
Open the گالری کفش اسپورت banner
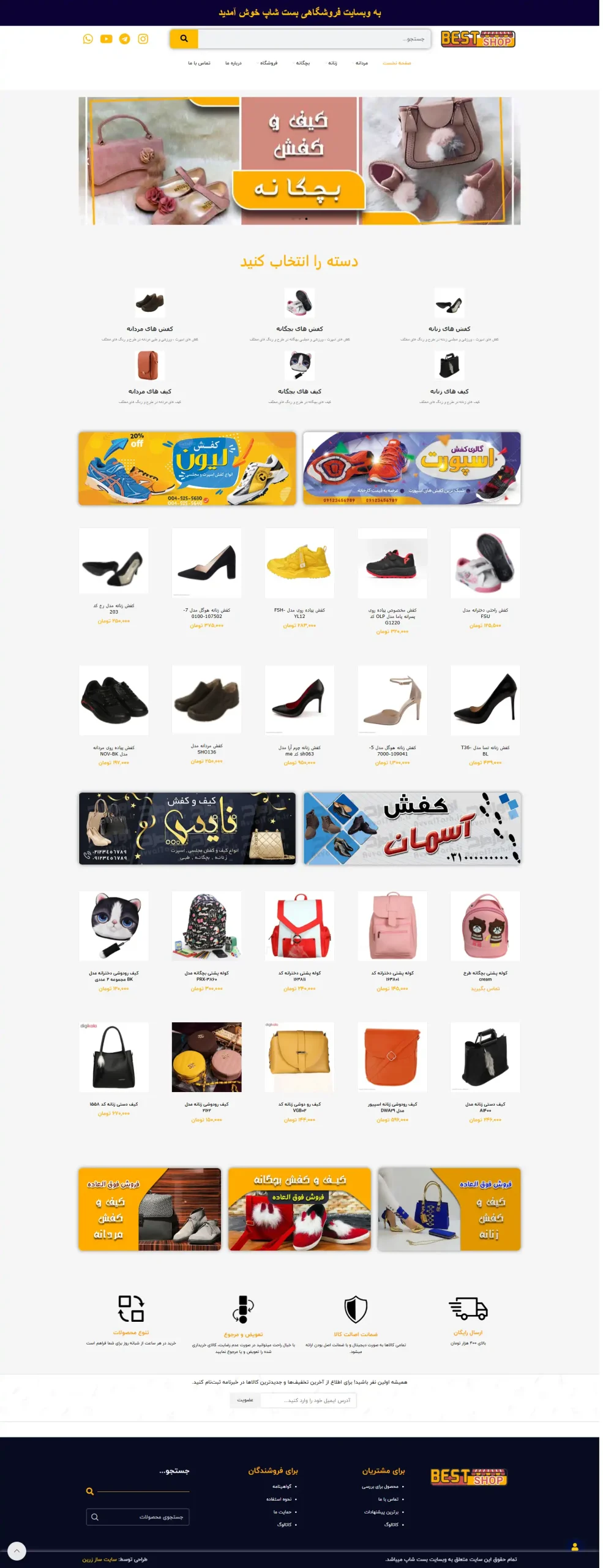[411, 469]
